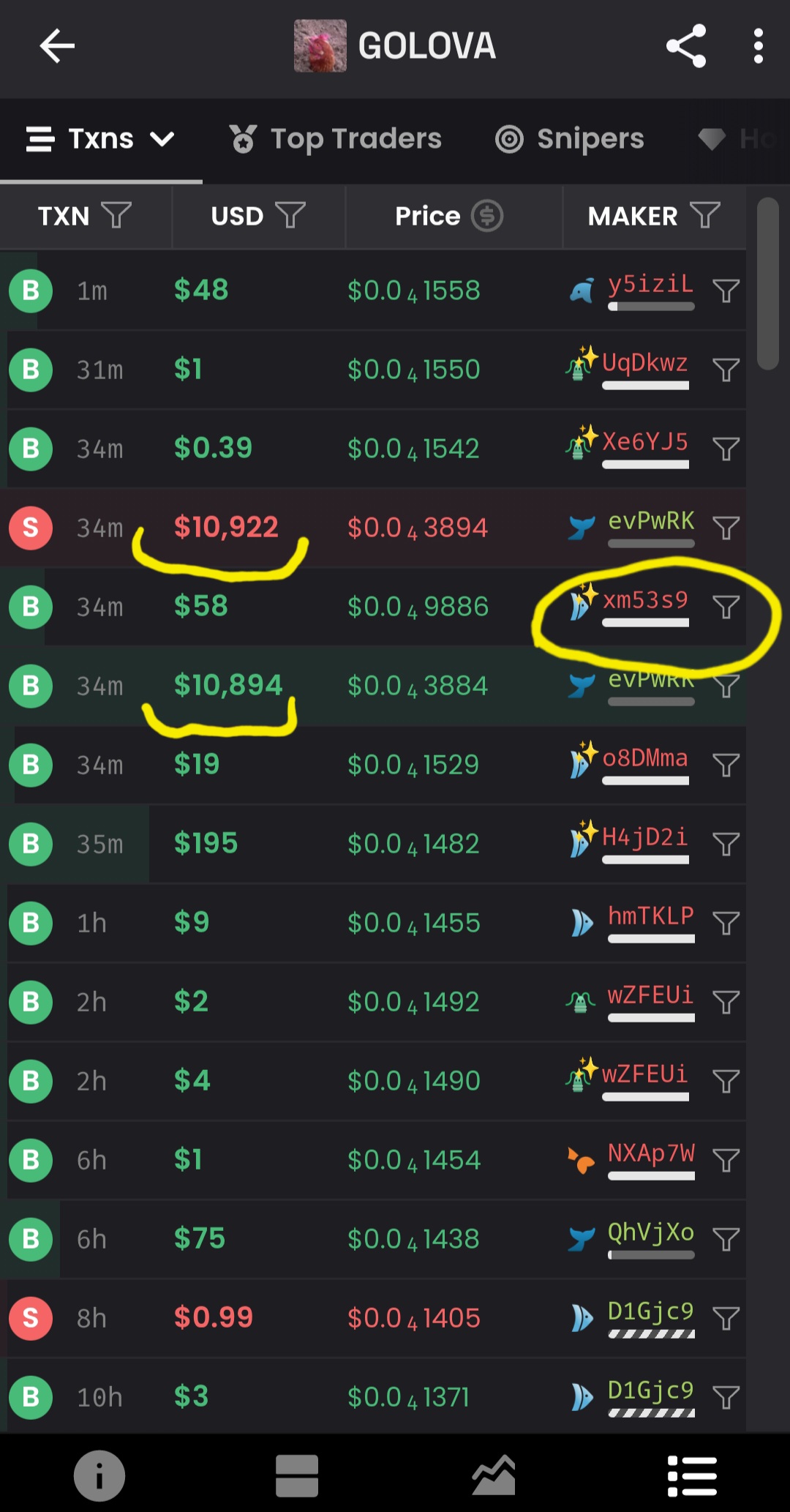Screen dimensions: 790x1512
Task: Filter transactions by TXN type
Action: click(x=116, y=216)
